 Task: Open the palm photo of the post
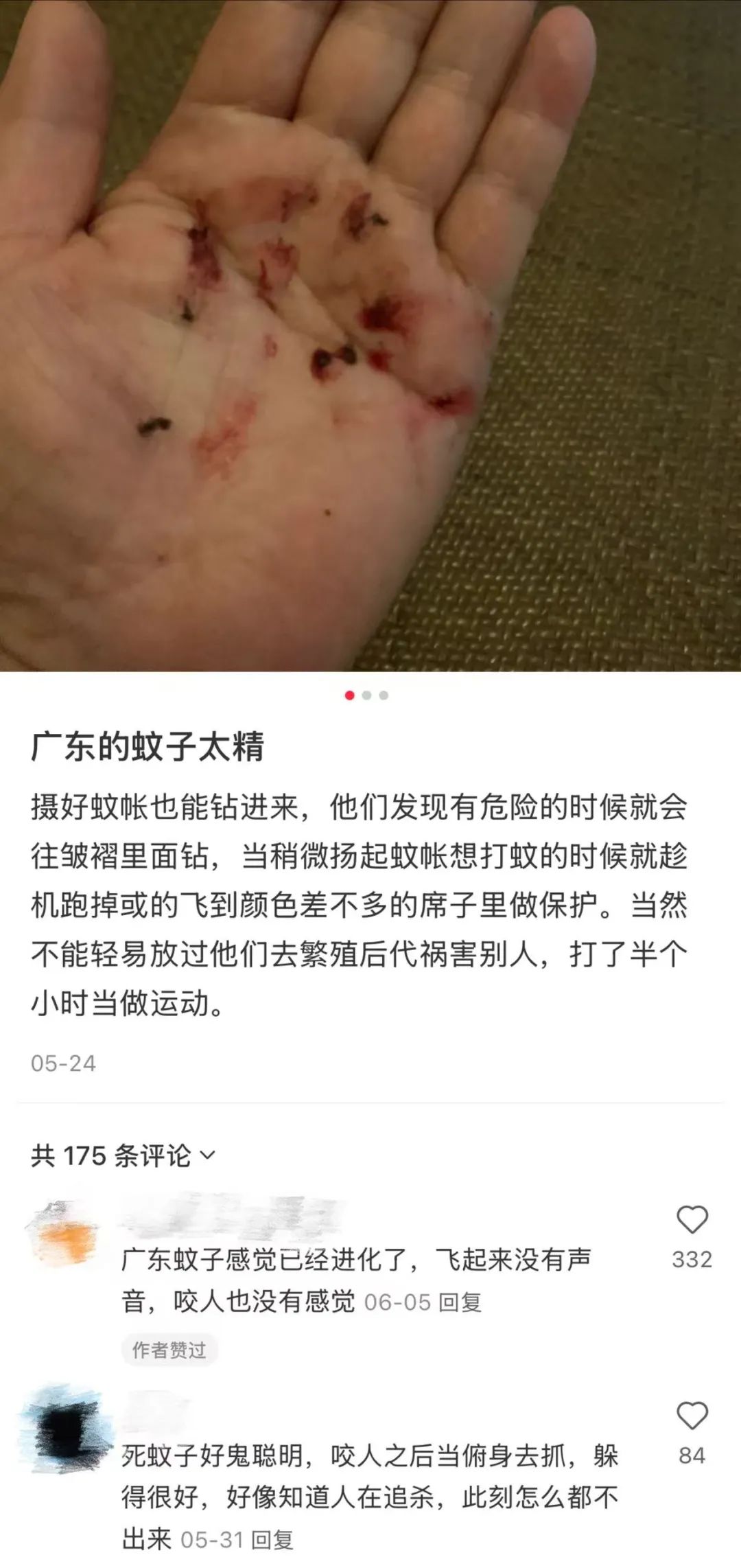point(370,335)
